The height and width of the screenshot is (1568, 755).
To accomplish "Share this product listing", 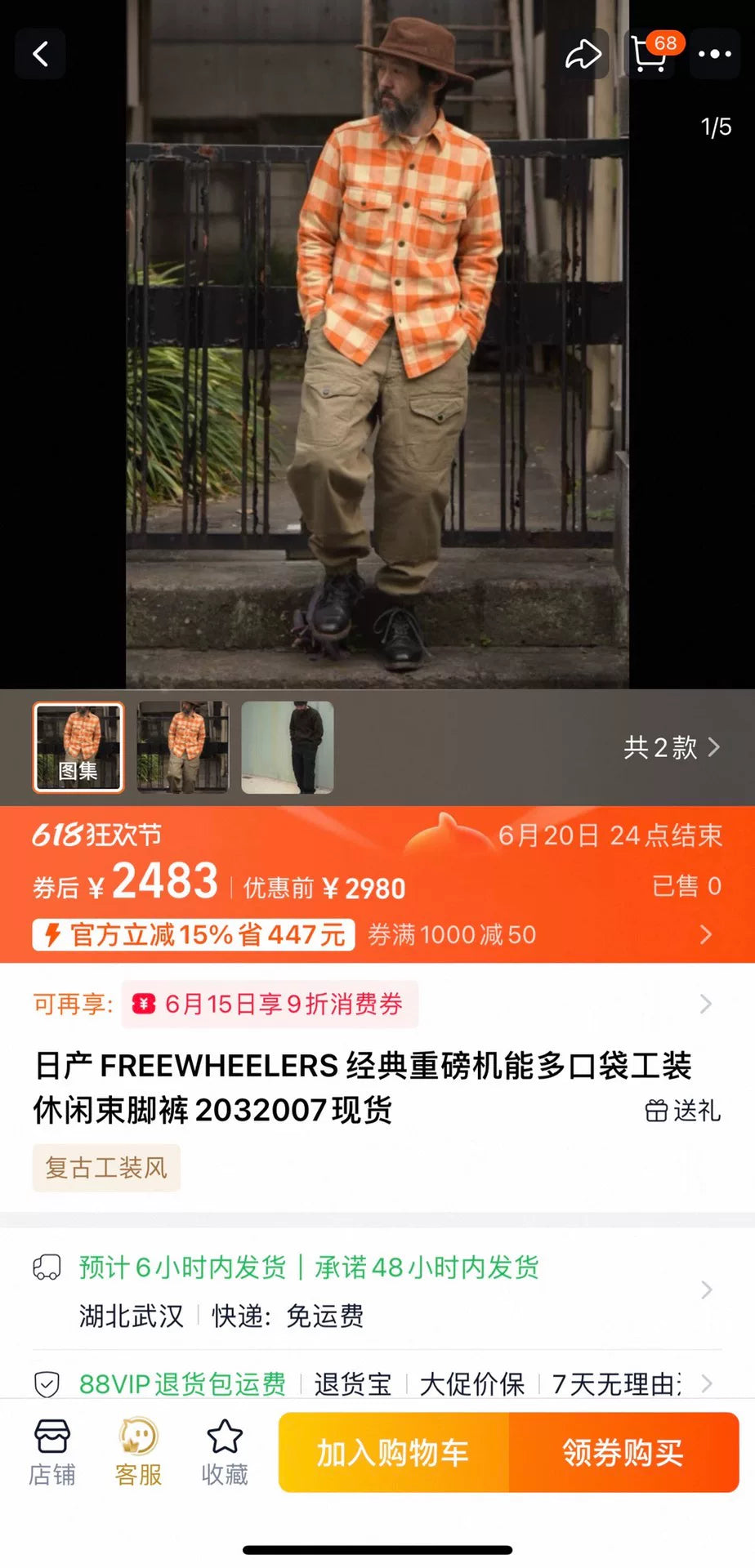I will point(583,54).
